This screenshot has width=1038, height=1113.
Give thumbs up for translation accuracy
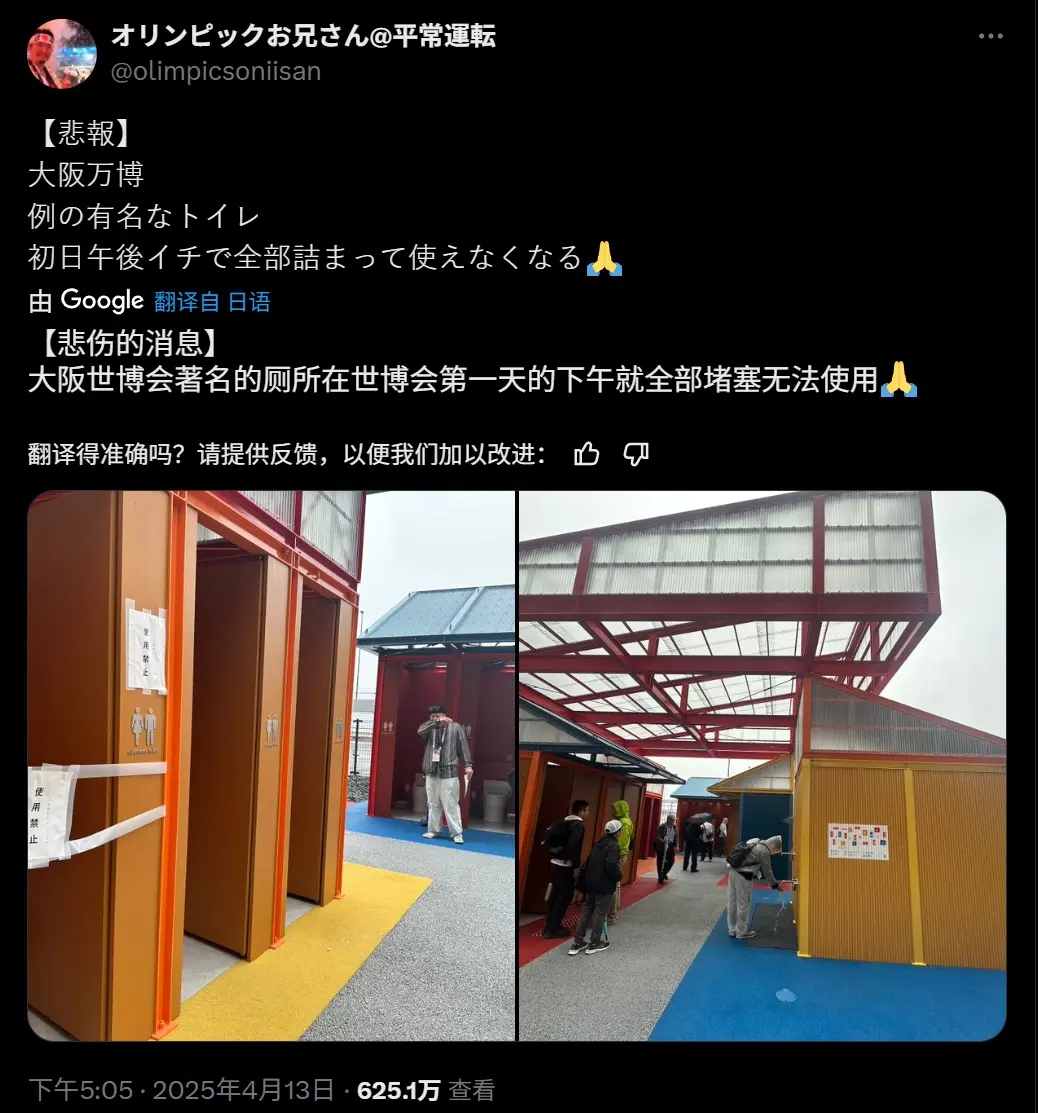click(587, 454)
